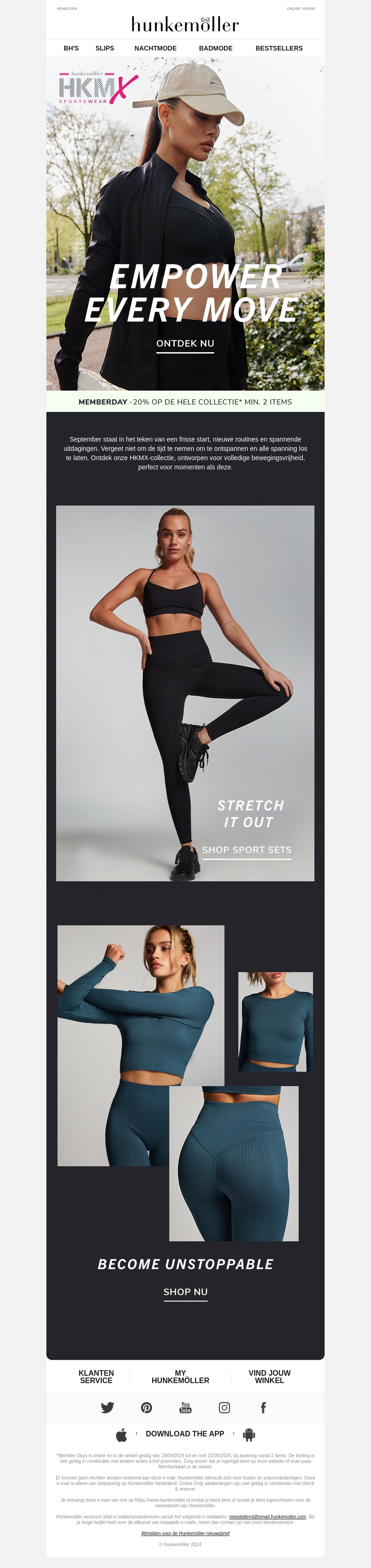Tap ONLINE VERSIE link at top
371x1568 pixels.
(301, 8)
